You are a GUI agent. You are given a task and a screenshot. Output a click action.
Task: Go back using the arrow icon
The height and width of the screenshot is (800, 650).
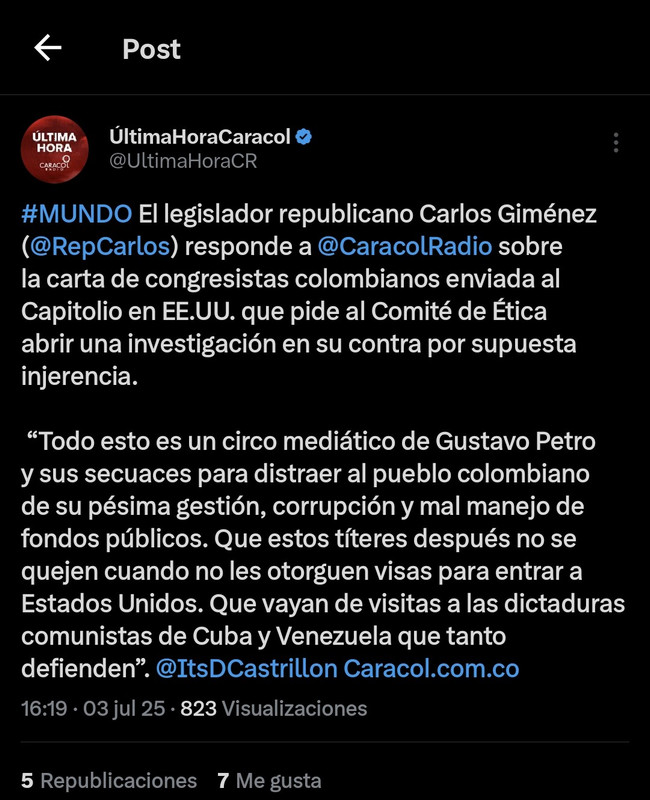(48, 48)
